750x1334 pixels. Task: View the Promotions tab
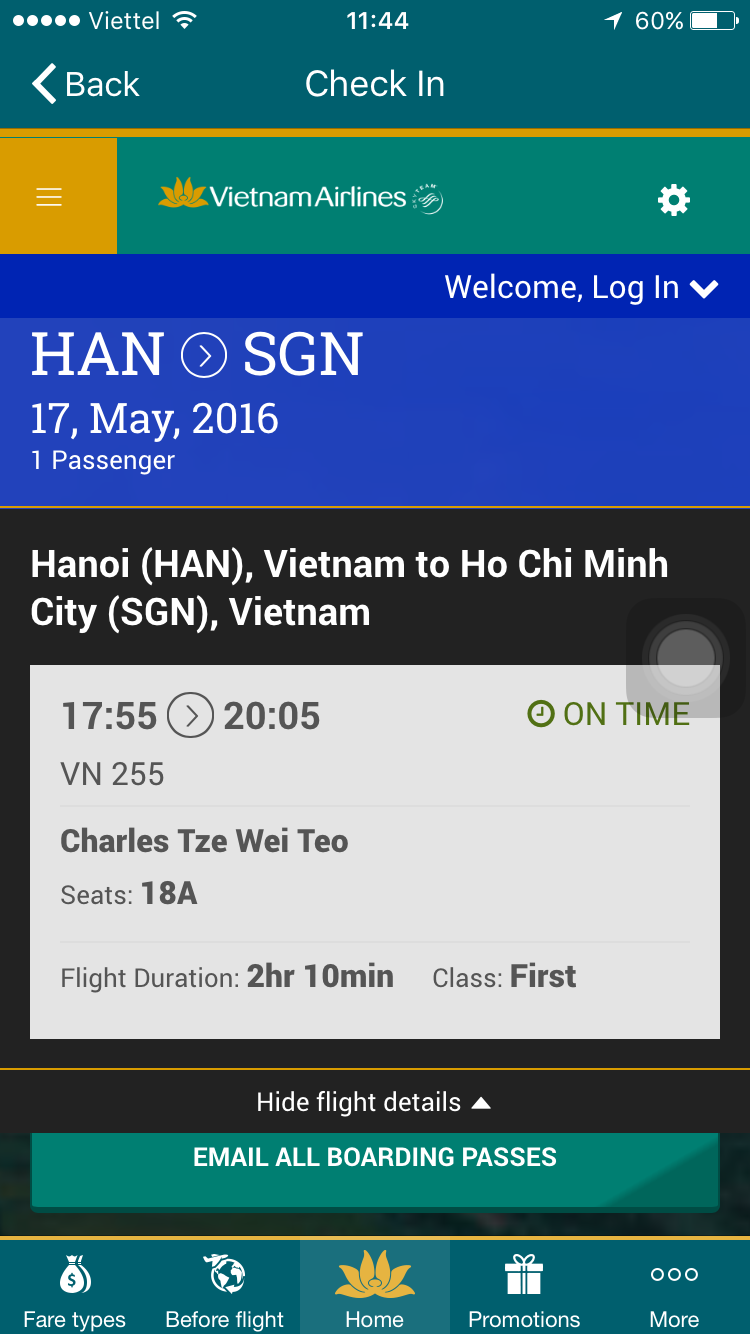click(524, 1290)
